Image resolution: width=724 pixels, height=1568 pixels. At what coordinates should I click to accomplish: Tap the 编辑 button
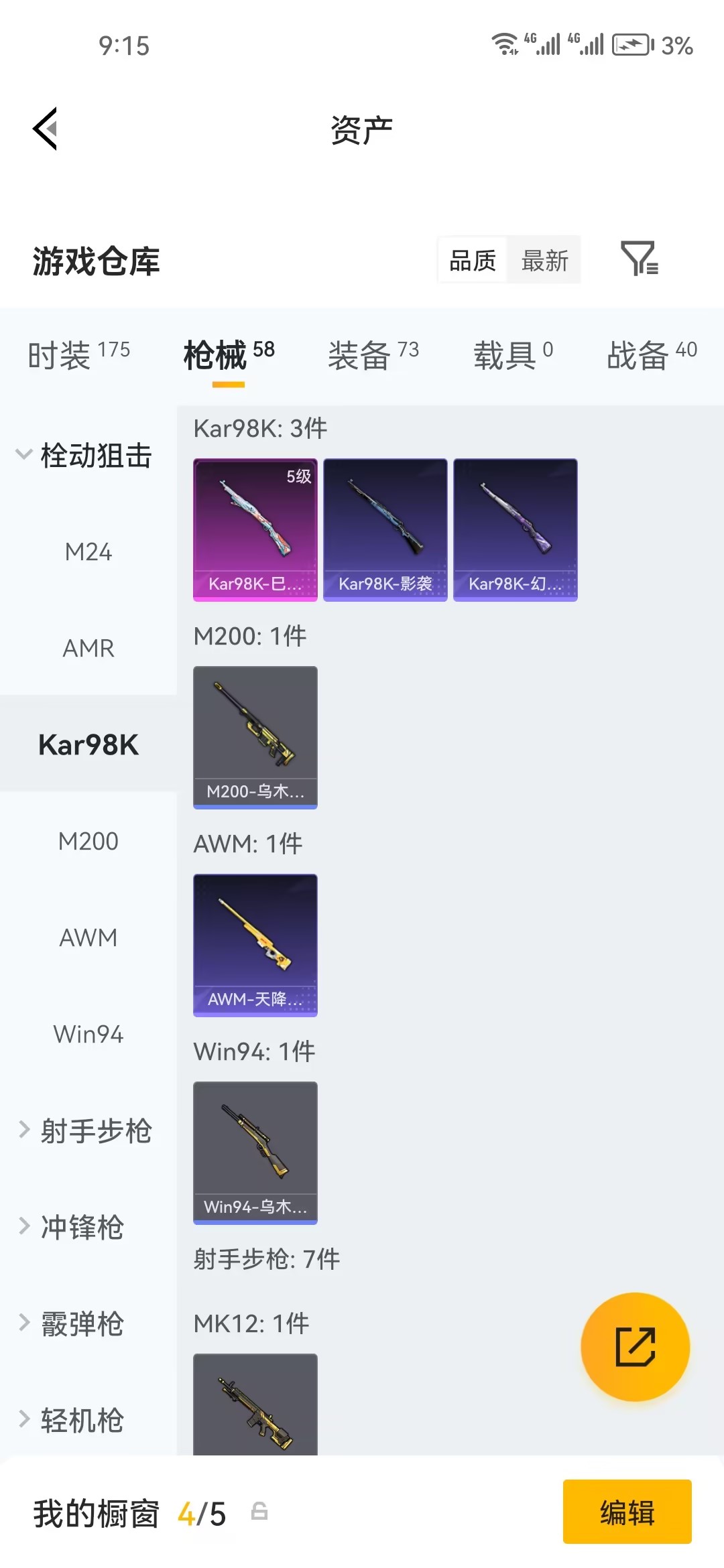[x=627, y=1512]
